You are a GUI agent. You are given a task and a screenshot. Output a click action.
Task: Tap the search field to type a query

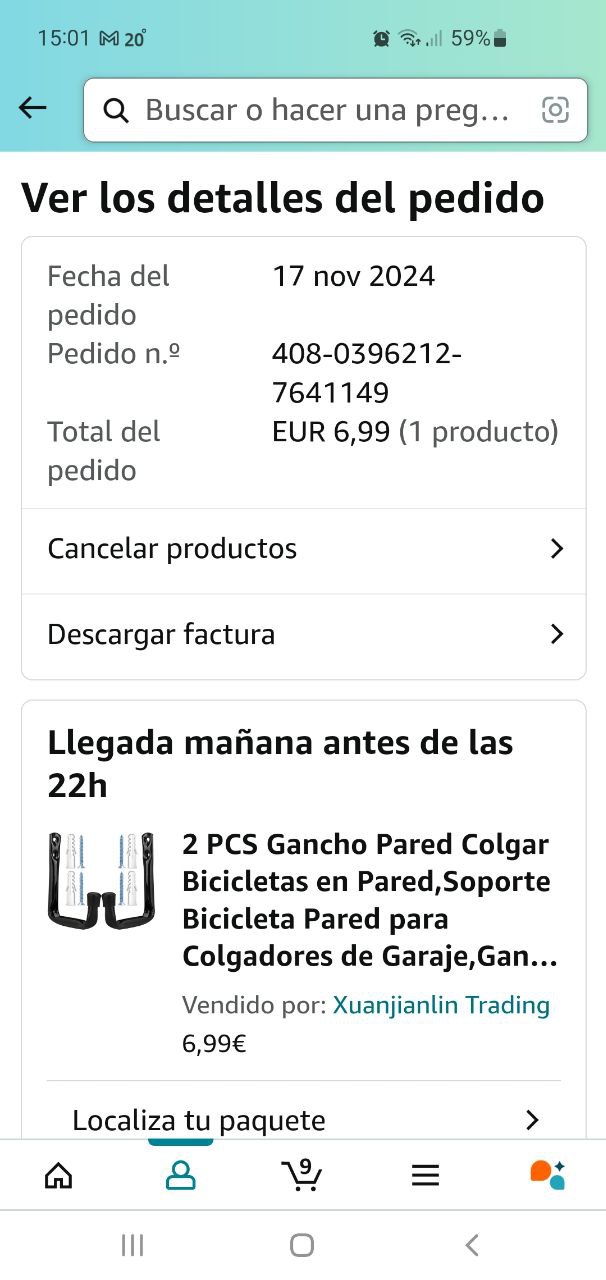pyautogui.click(x=320, y=110)
